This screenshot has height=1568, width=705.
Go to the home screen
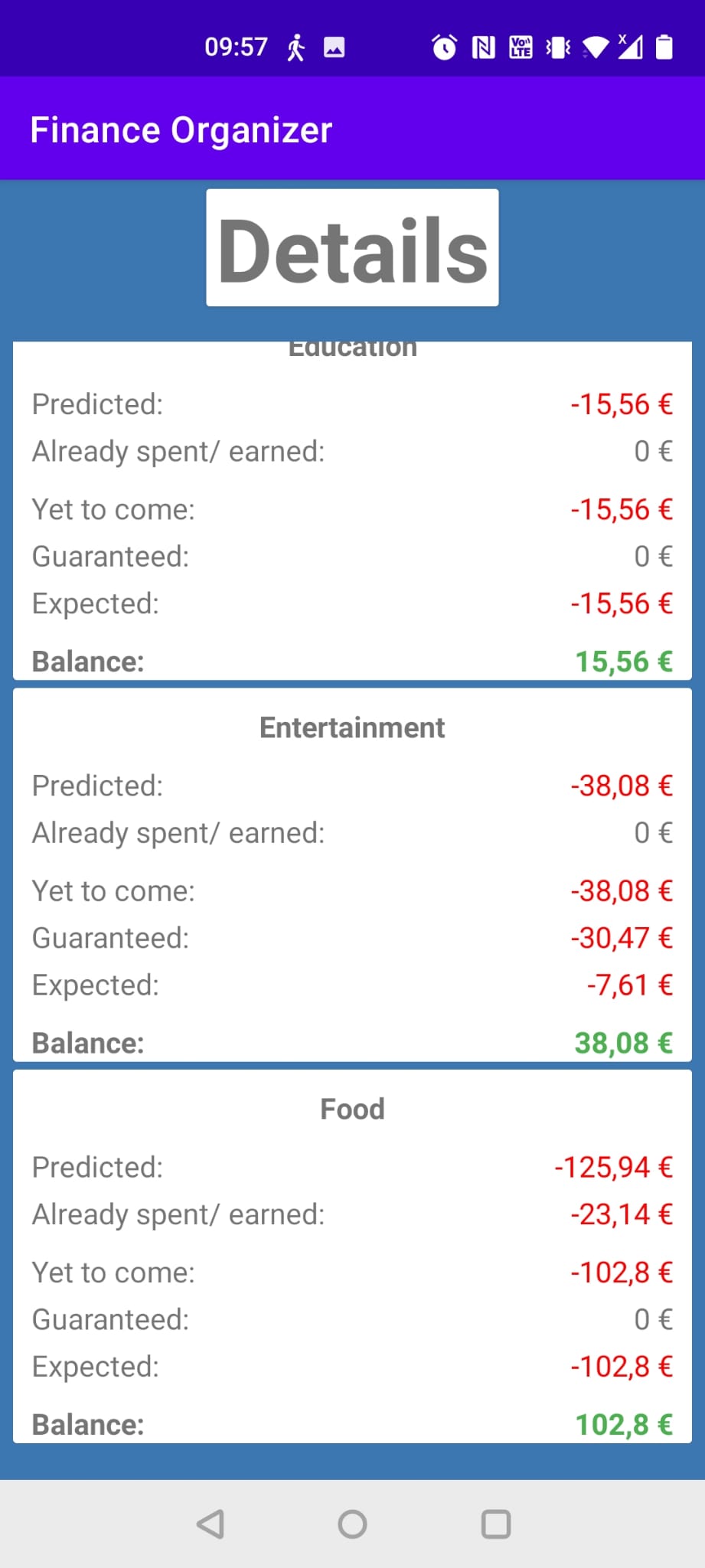click(352, 1524)
